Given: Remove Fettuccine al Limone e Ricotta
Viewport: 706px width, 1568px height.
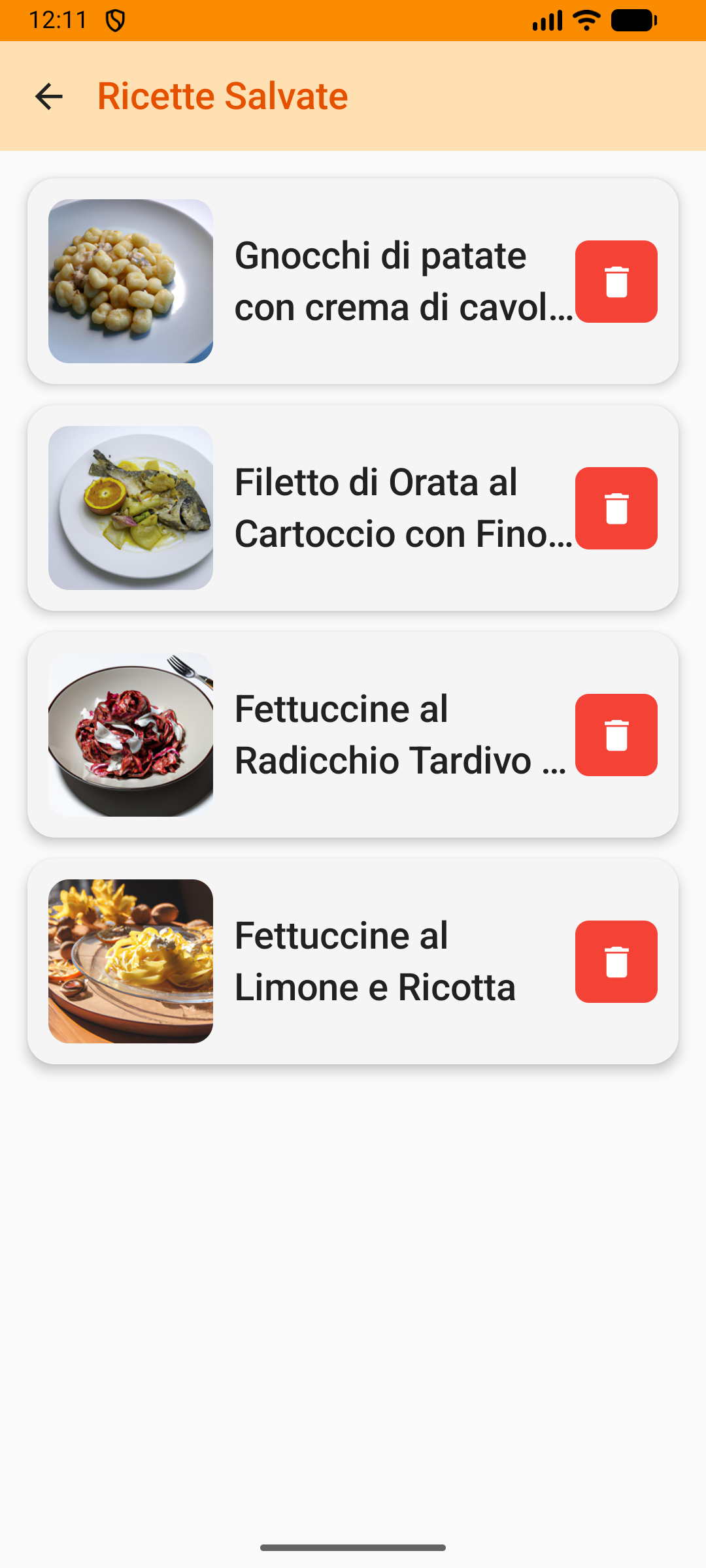Looking at the screenshot, I should pyautogui.click(x=616, y=962).
